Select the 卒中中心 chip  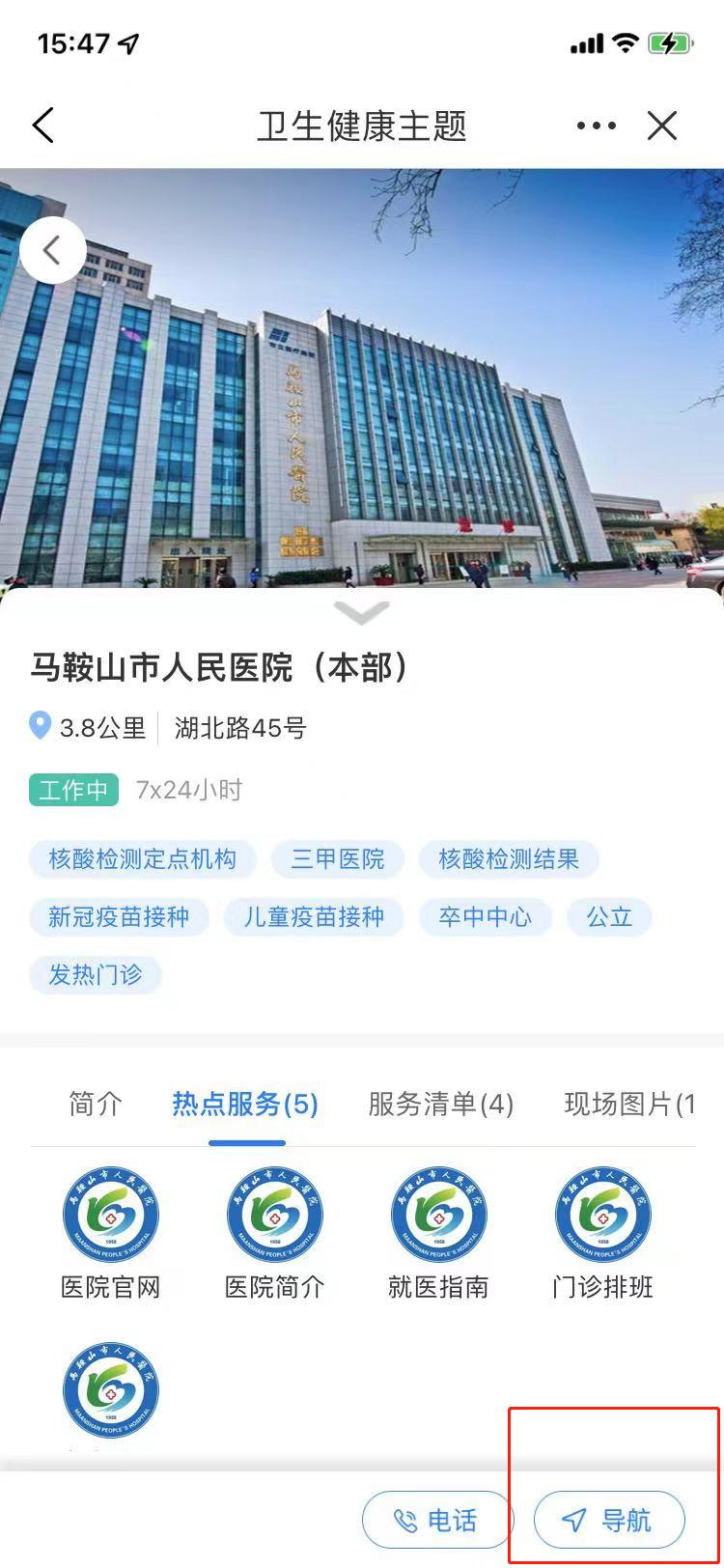pyautogui.click(x=485, y=916)
